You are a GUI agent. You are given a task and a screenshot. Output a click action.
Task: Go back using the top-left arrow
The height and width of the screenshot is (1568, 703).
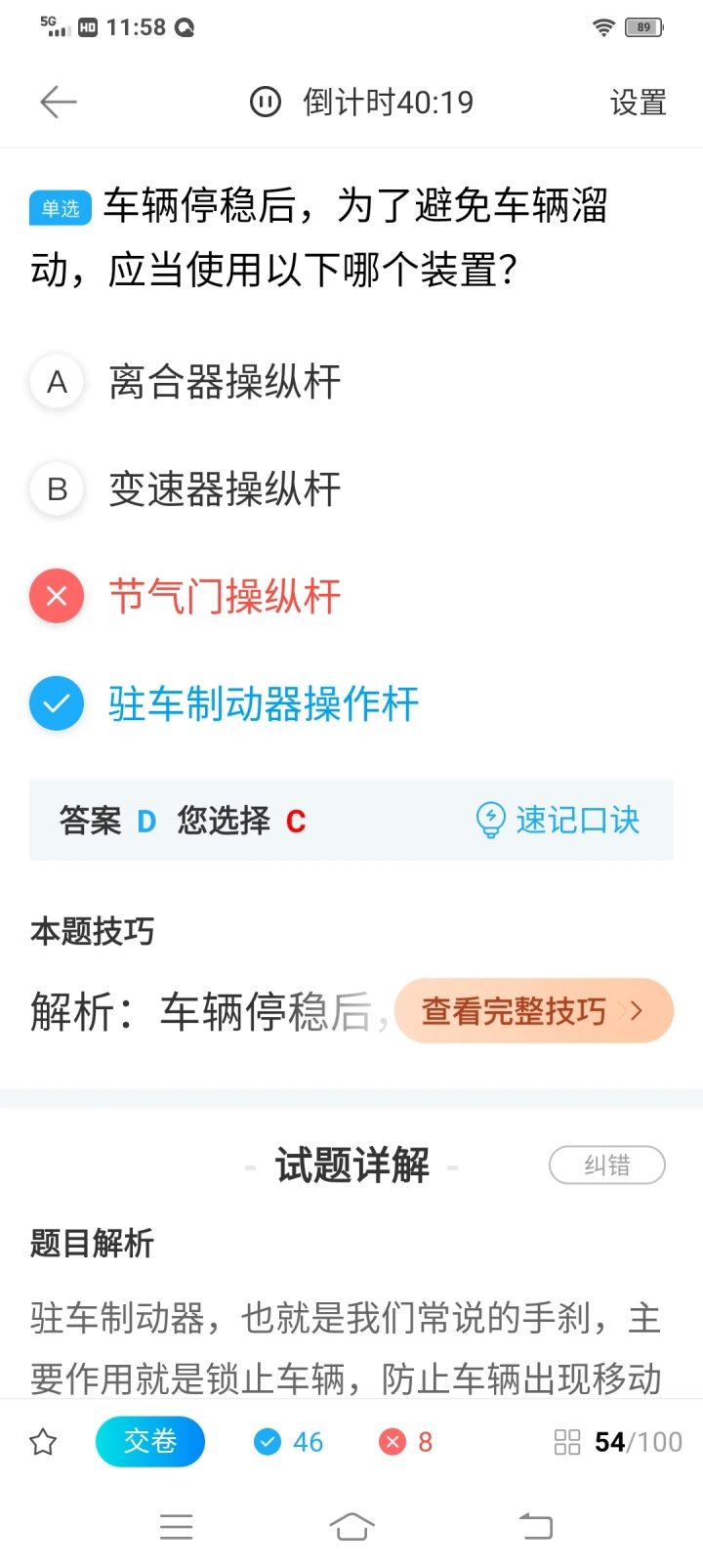point(59,102)
